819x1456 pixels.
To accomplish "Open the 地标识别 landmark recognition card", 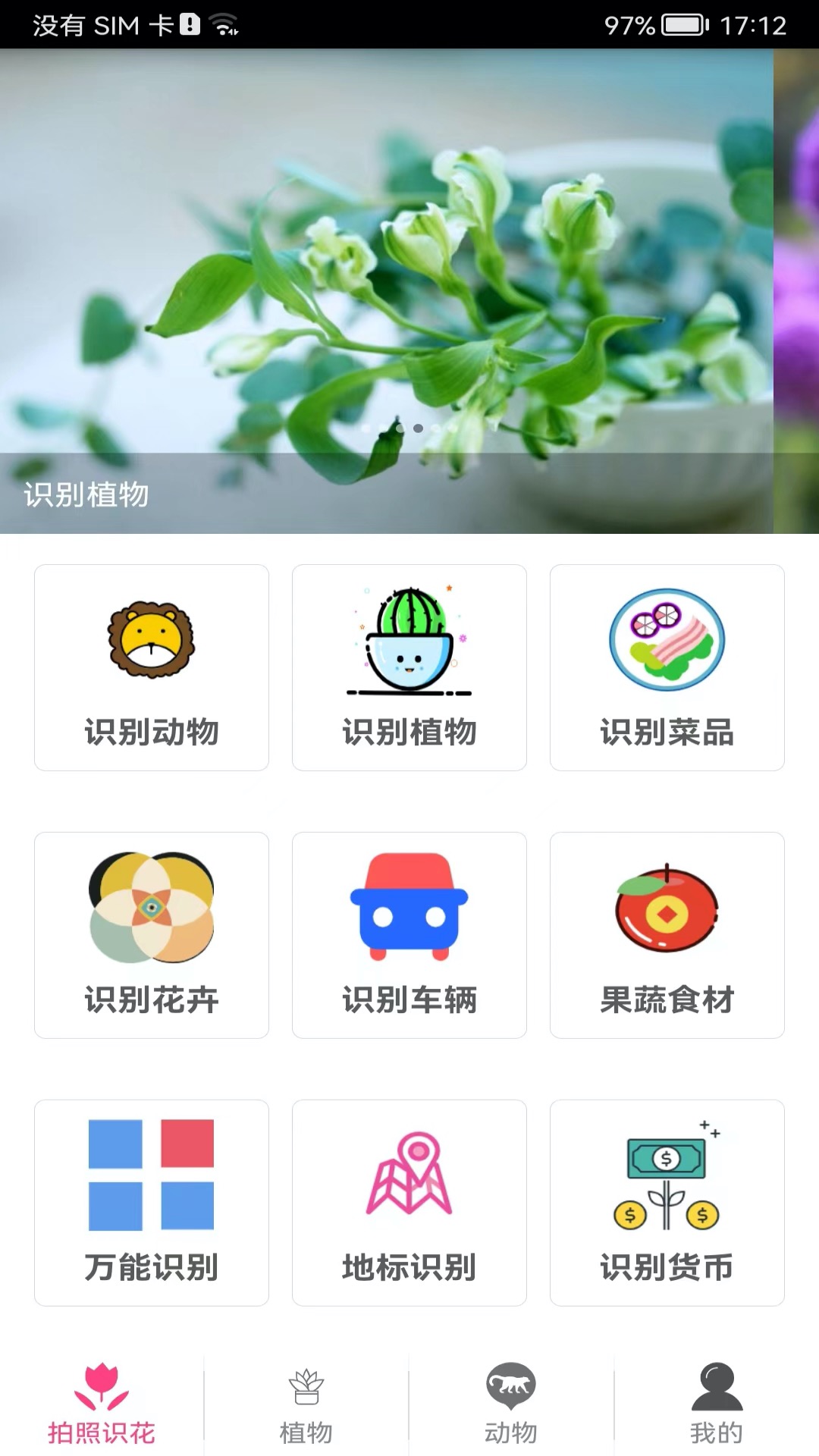I will 409,1203.
